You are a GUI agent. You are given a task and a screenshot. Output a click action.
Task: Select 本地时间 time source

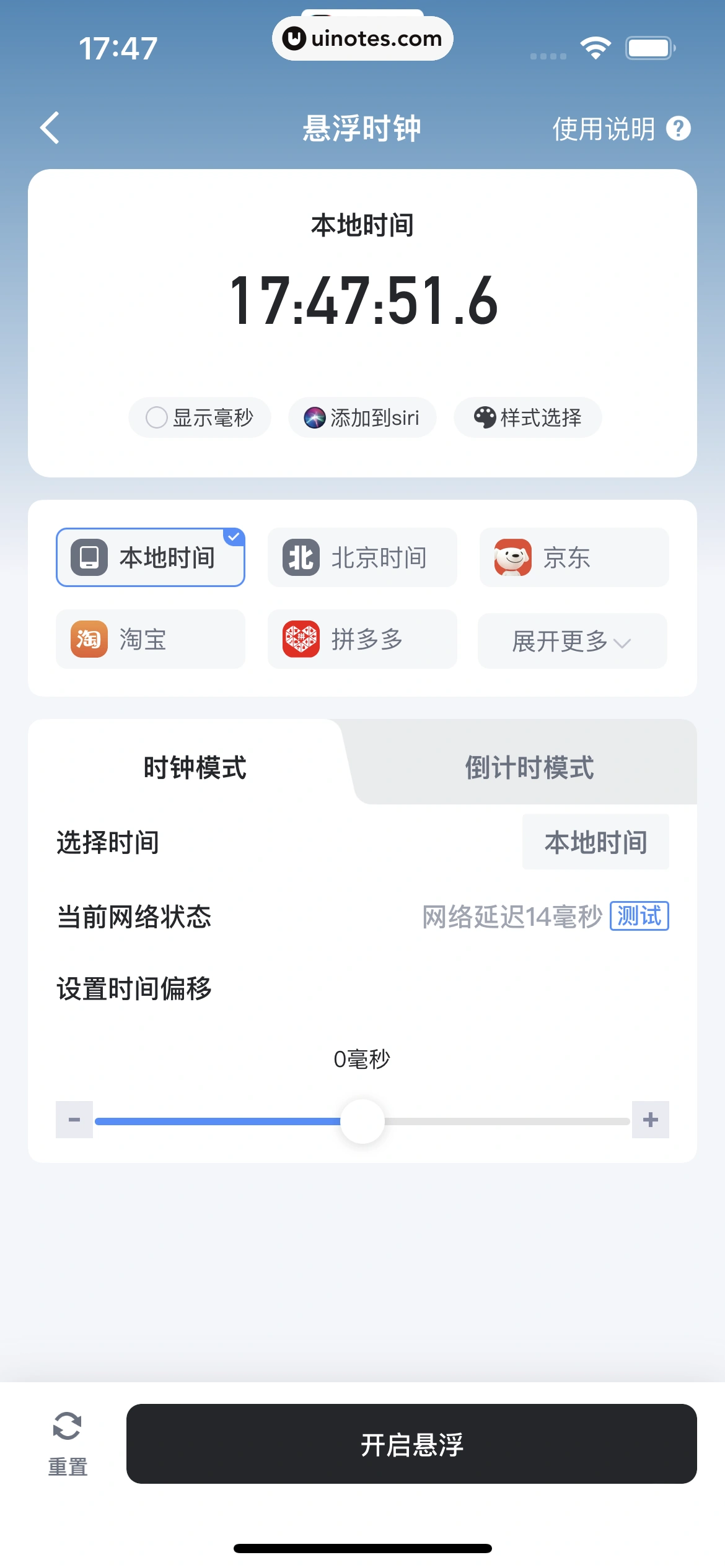pyautogui.click(x=151, y=557)
